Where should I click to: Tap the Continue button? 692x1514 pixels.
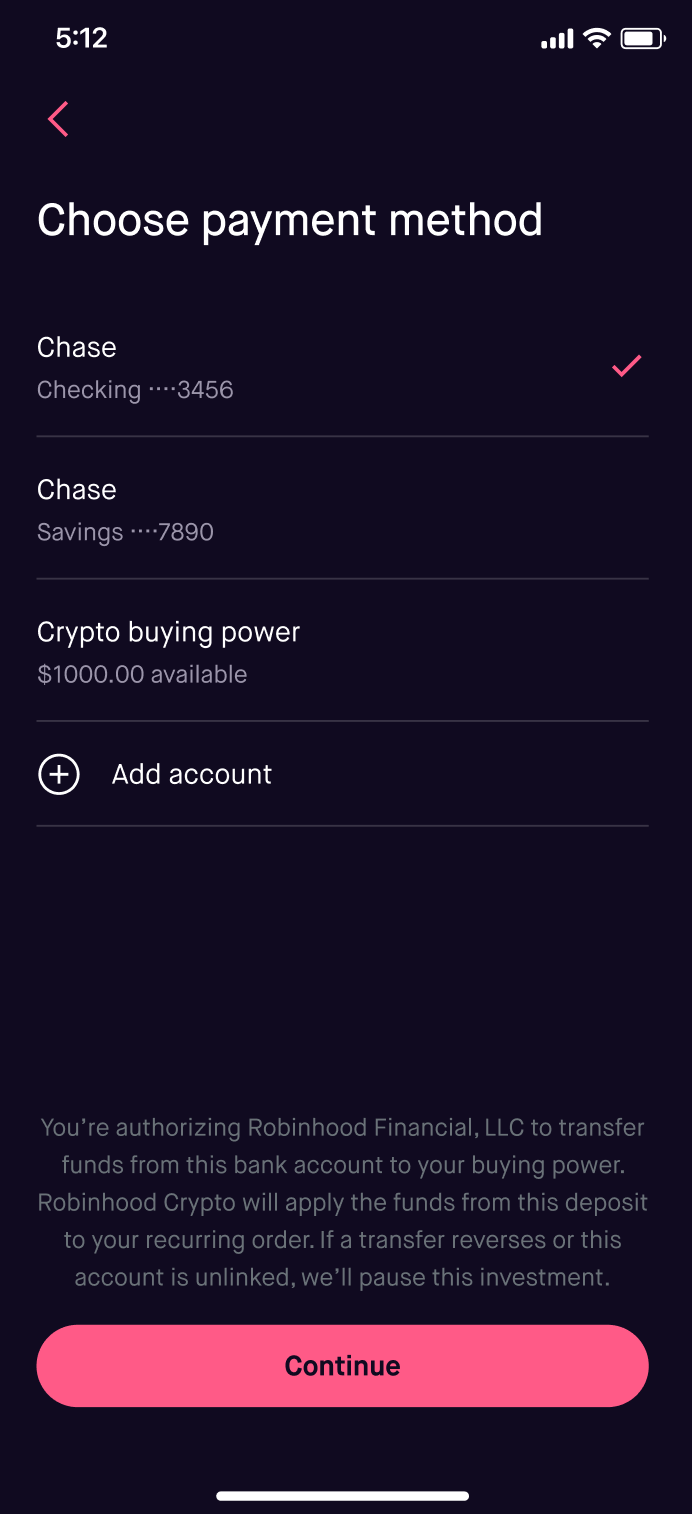pyautogui.click(x=342, y=1366)
